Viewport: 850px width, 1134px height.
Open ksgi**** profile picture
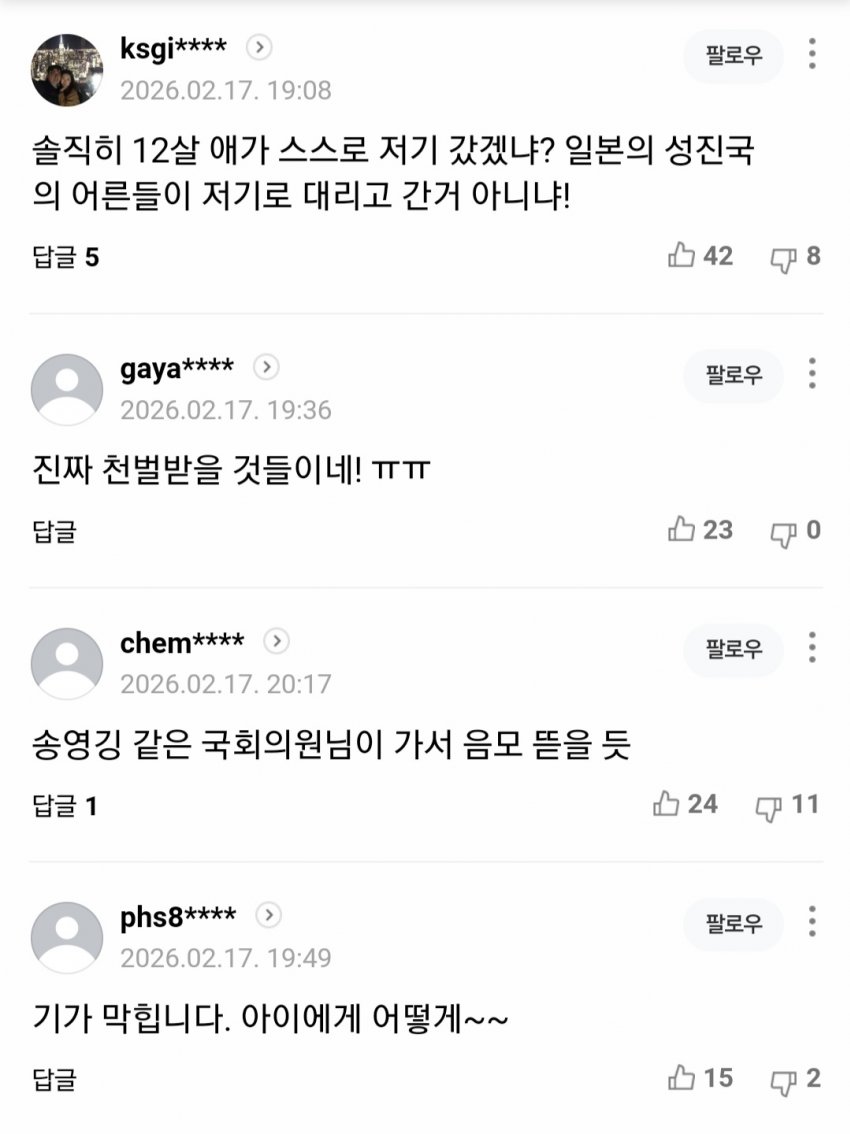pos(67,69)
